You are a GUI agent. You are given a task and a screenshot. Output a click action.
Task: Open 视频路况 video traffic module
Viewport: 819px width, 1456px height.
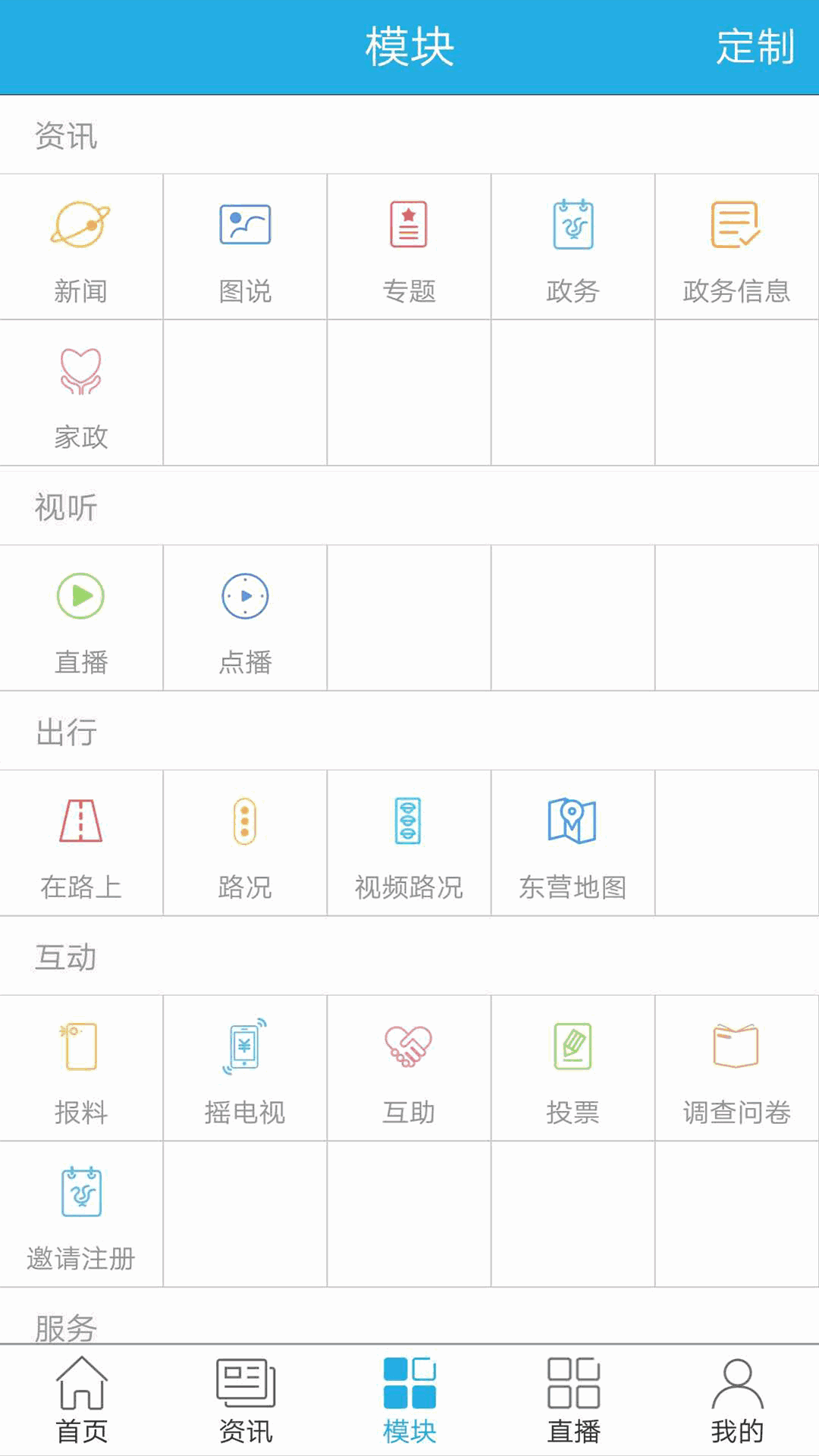point(409,842)
